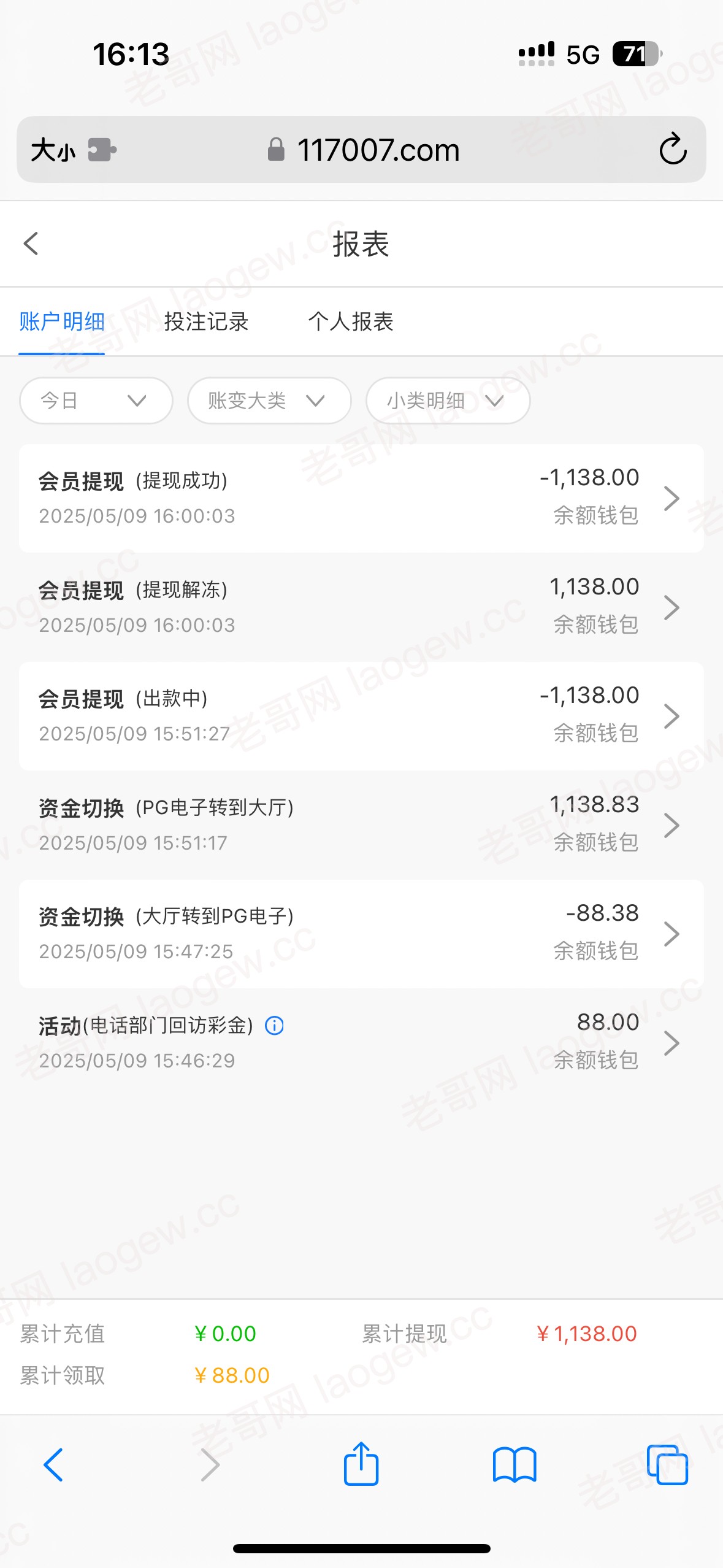This screenshot has width=723, height=1568.
Task: Open the 会员提现 (提现成功) record
Action: (361, 498)
